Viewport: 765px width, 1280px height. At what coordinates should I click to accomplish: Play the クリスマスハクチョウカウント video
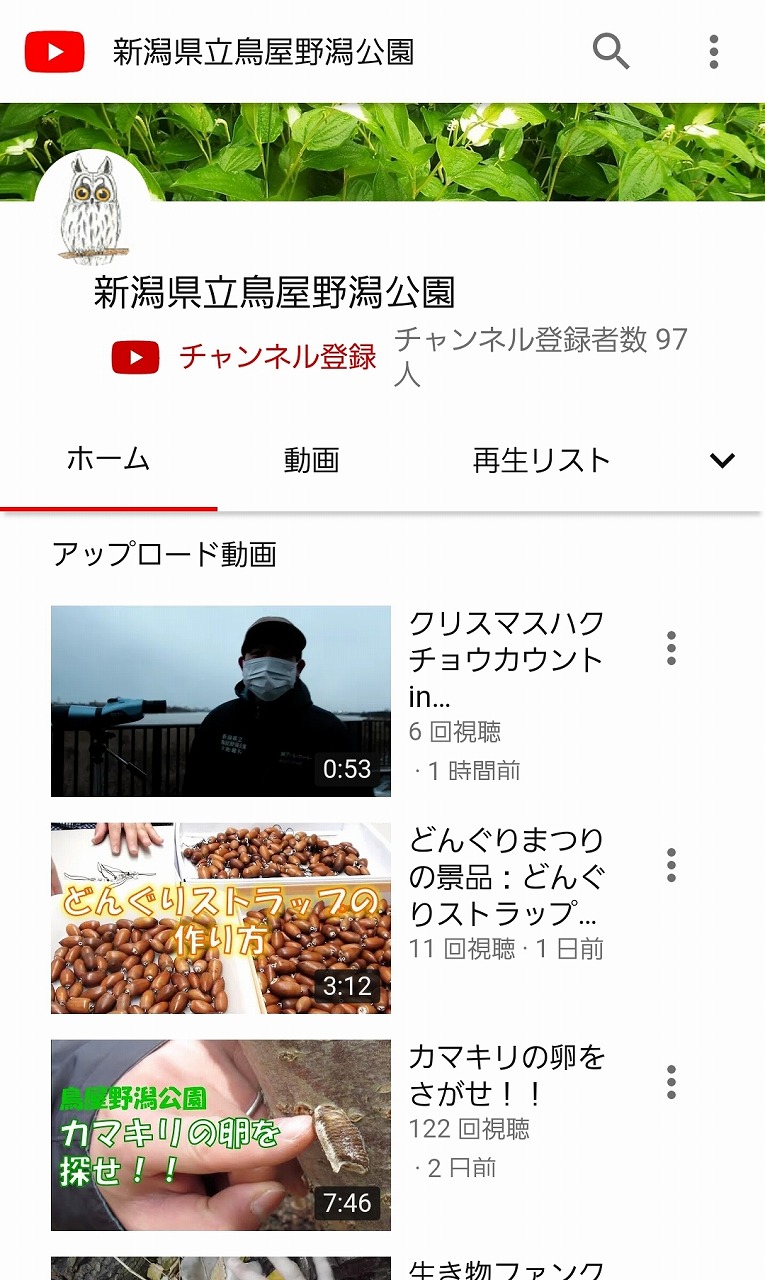(221, 701)
